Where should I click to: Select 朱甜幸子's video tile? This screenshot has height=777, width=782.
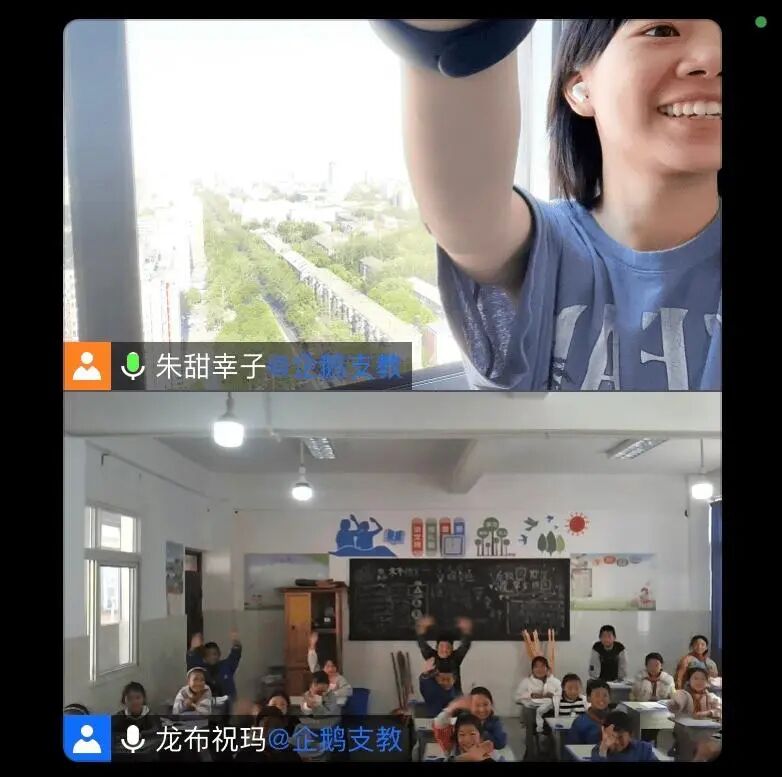pyautogui.click(x=392, y=205)
